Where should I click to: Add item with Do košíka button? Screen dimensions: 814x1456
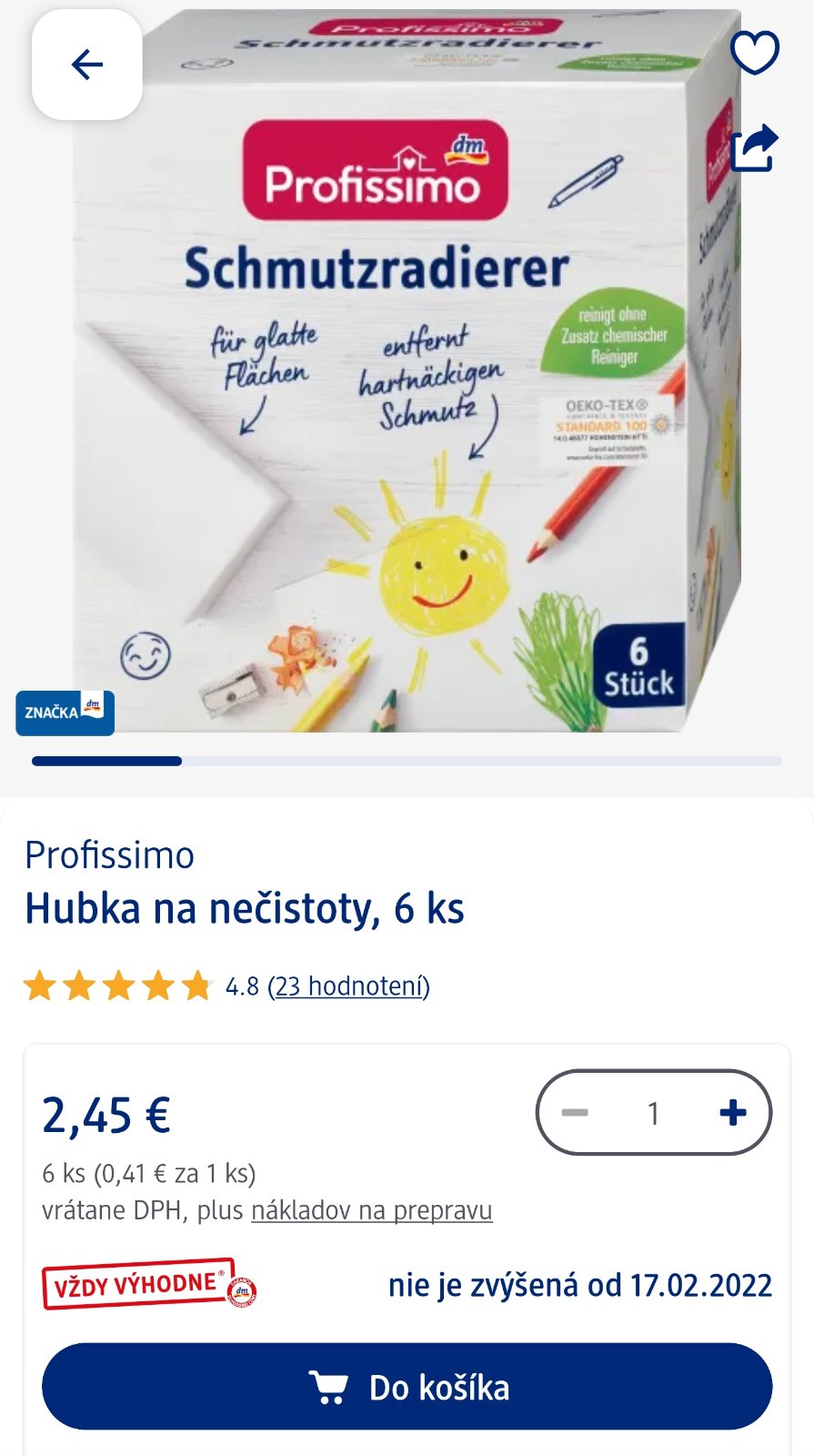pos(407,1387)
